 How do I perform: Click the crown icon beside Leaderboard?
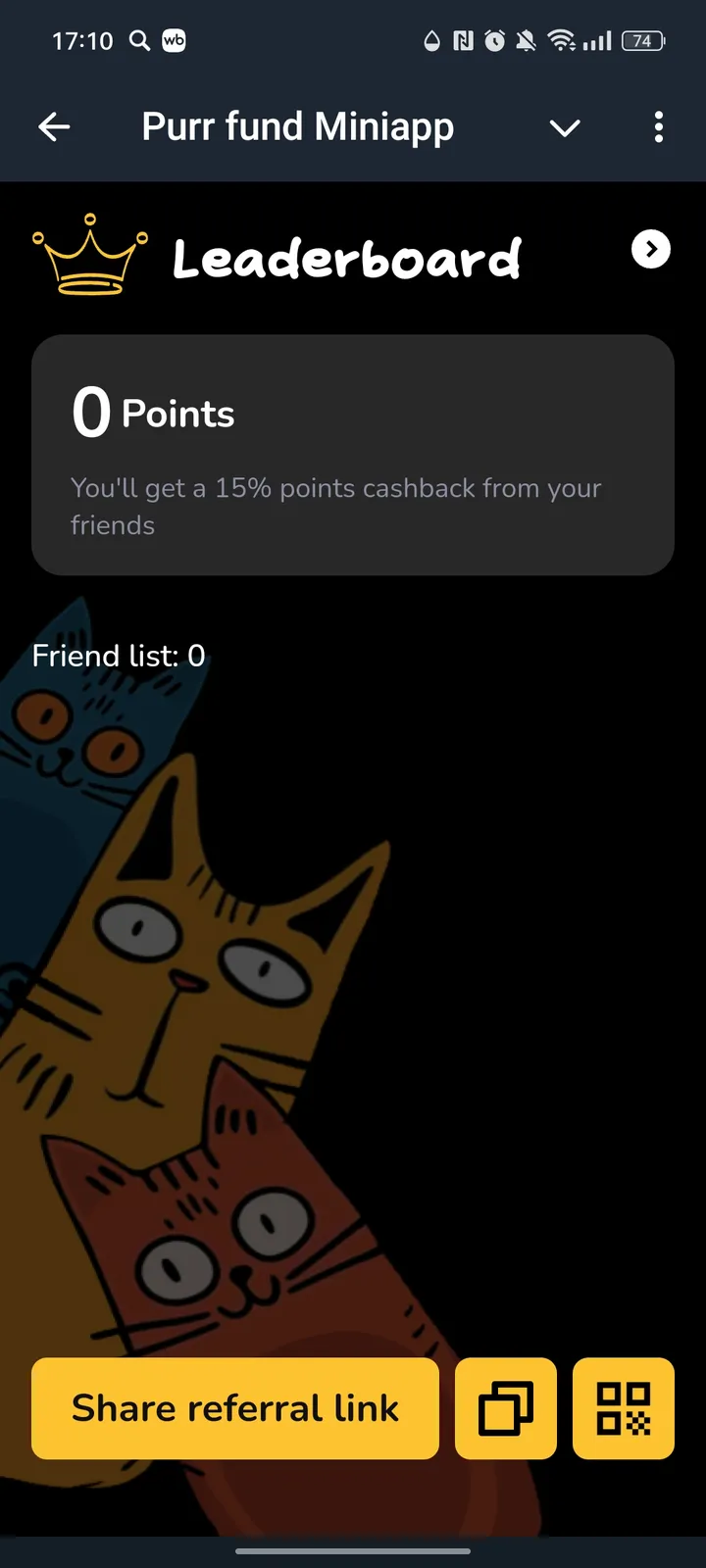(89, 255)
